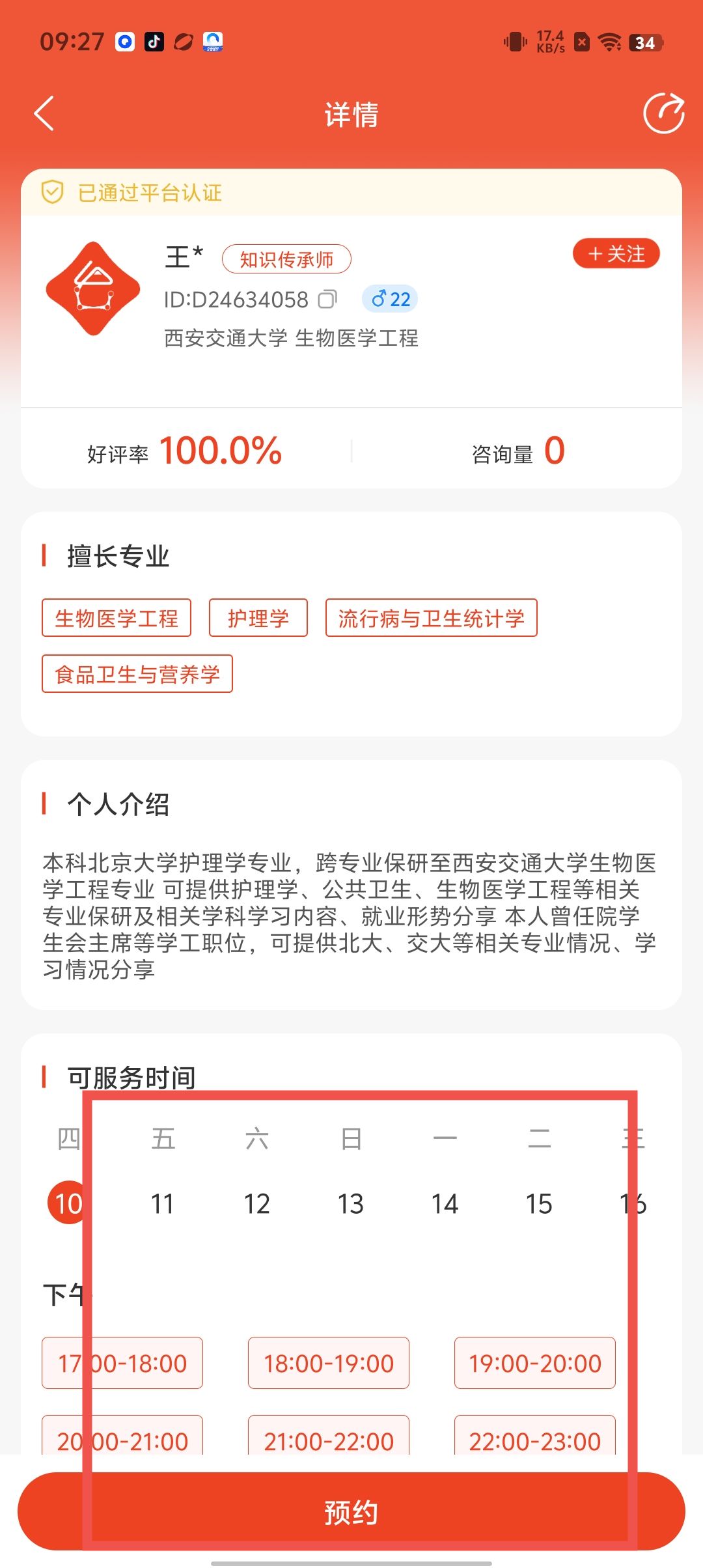Choose the 20:00-21:00 time slot
This screenshot has height=1568, width=703.
[x=122, y=1437]
